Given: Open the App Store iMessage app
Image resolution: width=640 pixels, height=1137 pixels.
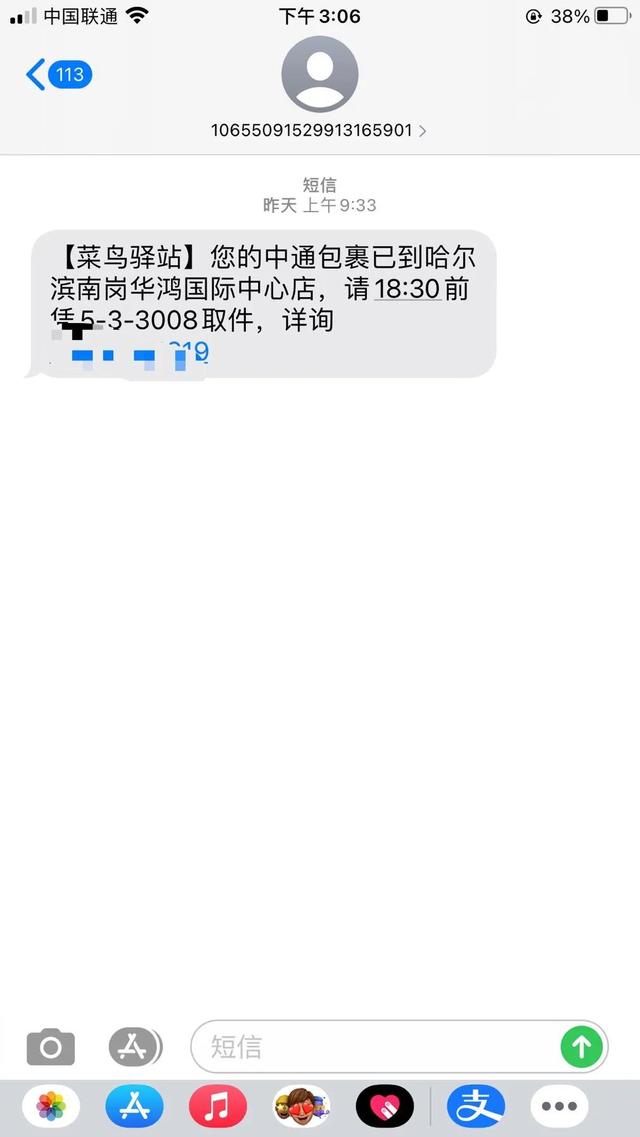Looking at the screenshot, I should (134, 1106).
